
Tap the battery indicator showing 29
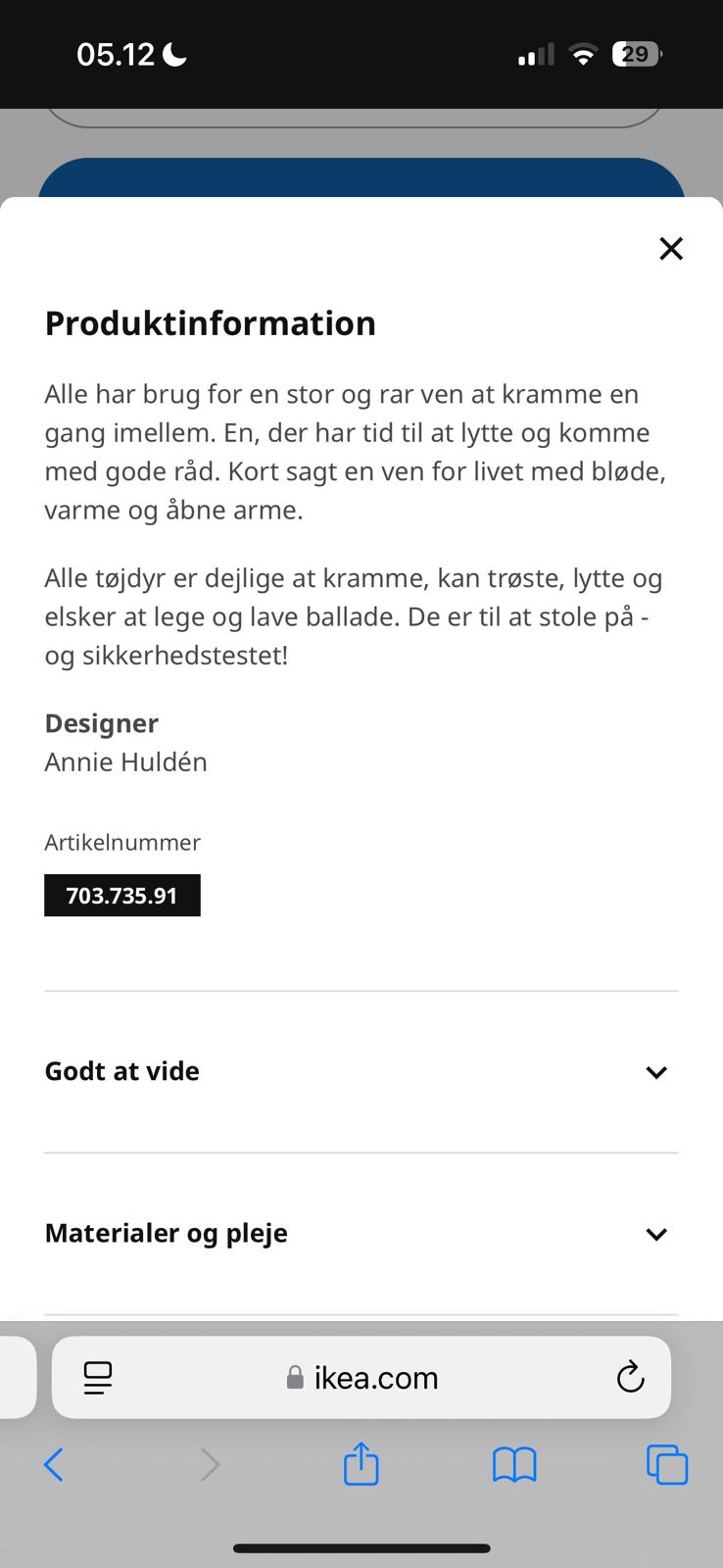tap(635, 54)
